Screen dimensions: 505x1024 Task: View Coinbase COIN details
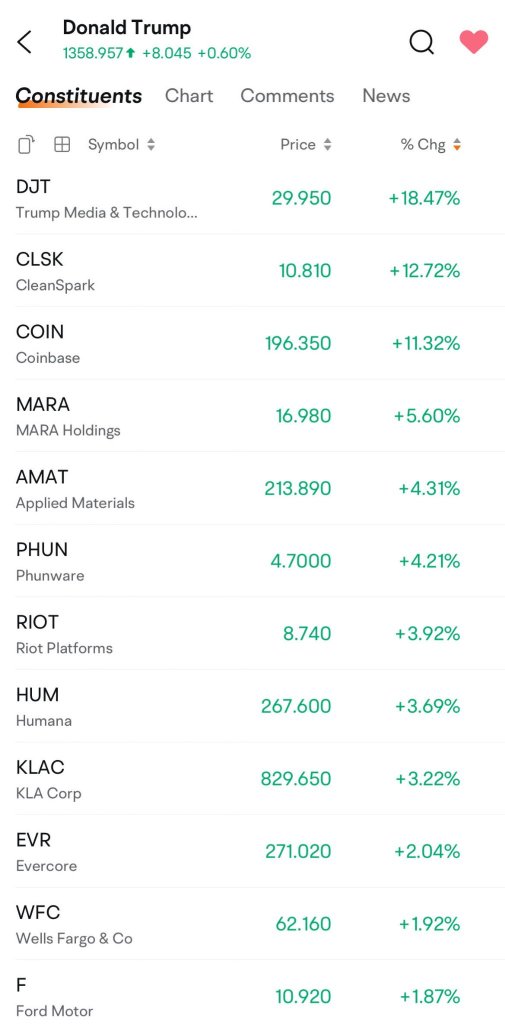pyautogui.click(x=252, y=343)
